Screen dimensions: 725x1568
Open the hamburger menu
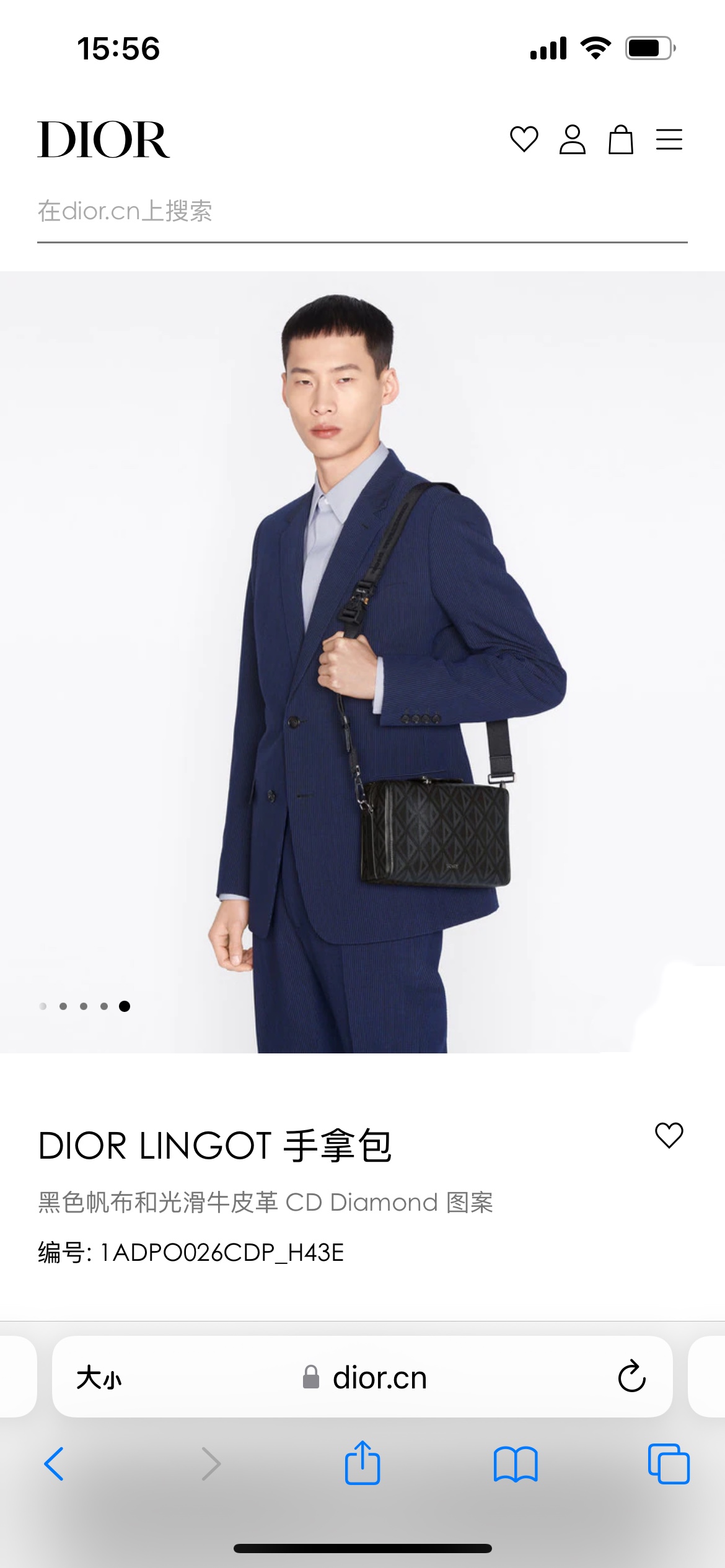[x=669, y=139]
